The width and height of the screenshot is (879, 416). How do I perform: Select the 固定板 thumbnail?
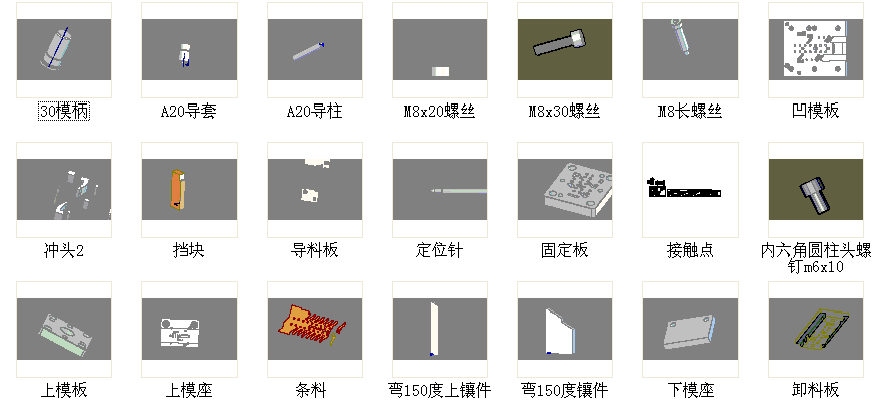point(564,189)
